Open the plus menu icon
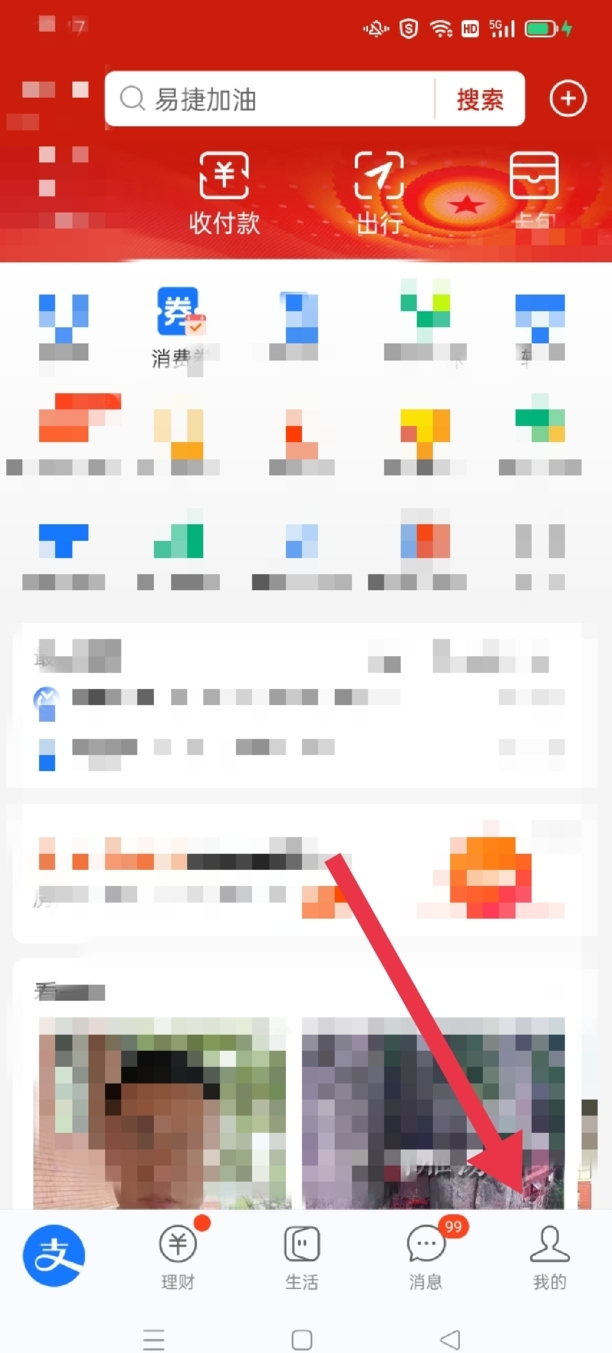The height and width of the screenshot is (1353, 612). pyautogui.click(x=568, y=98)
